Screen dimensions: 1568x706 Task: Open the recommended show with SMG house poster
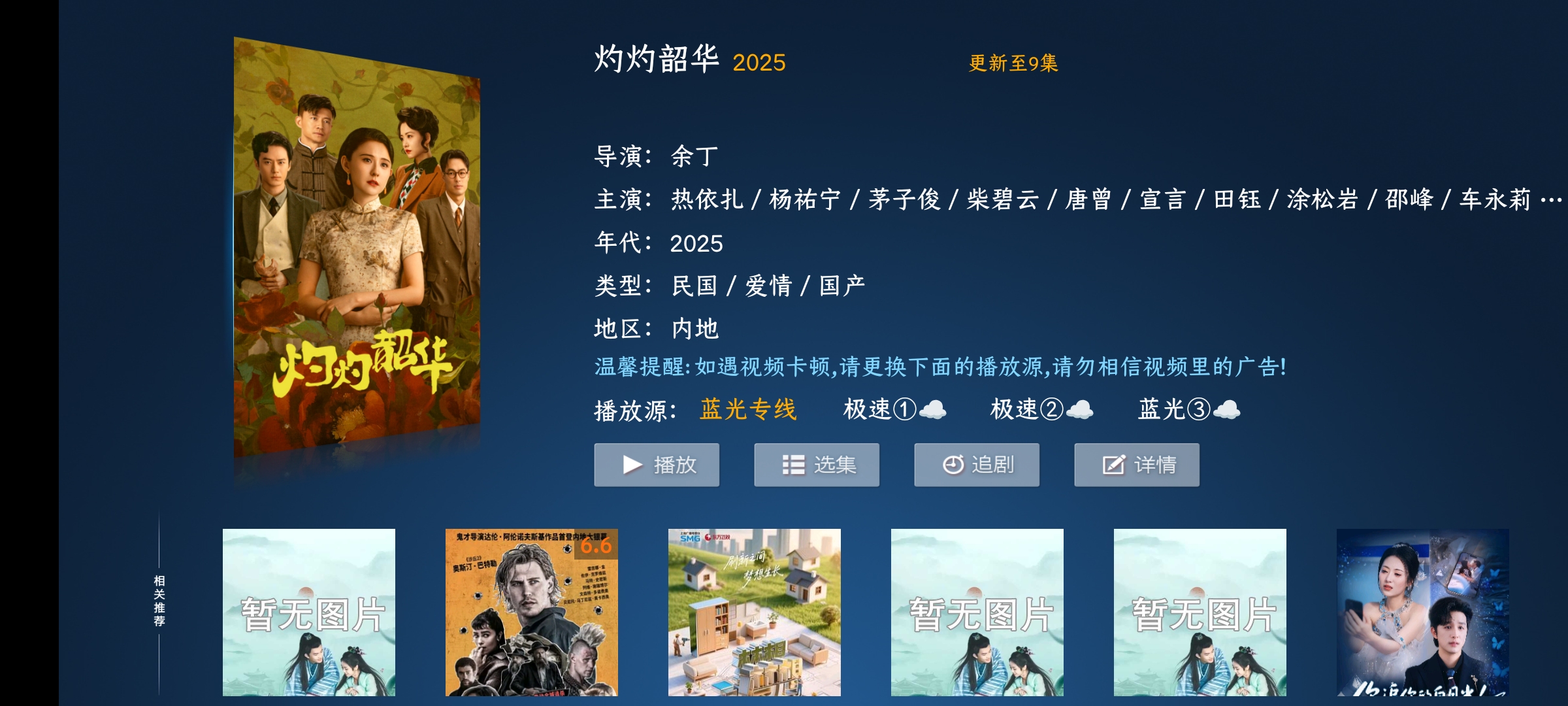click(754, 612)
